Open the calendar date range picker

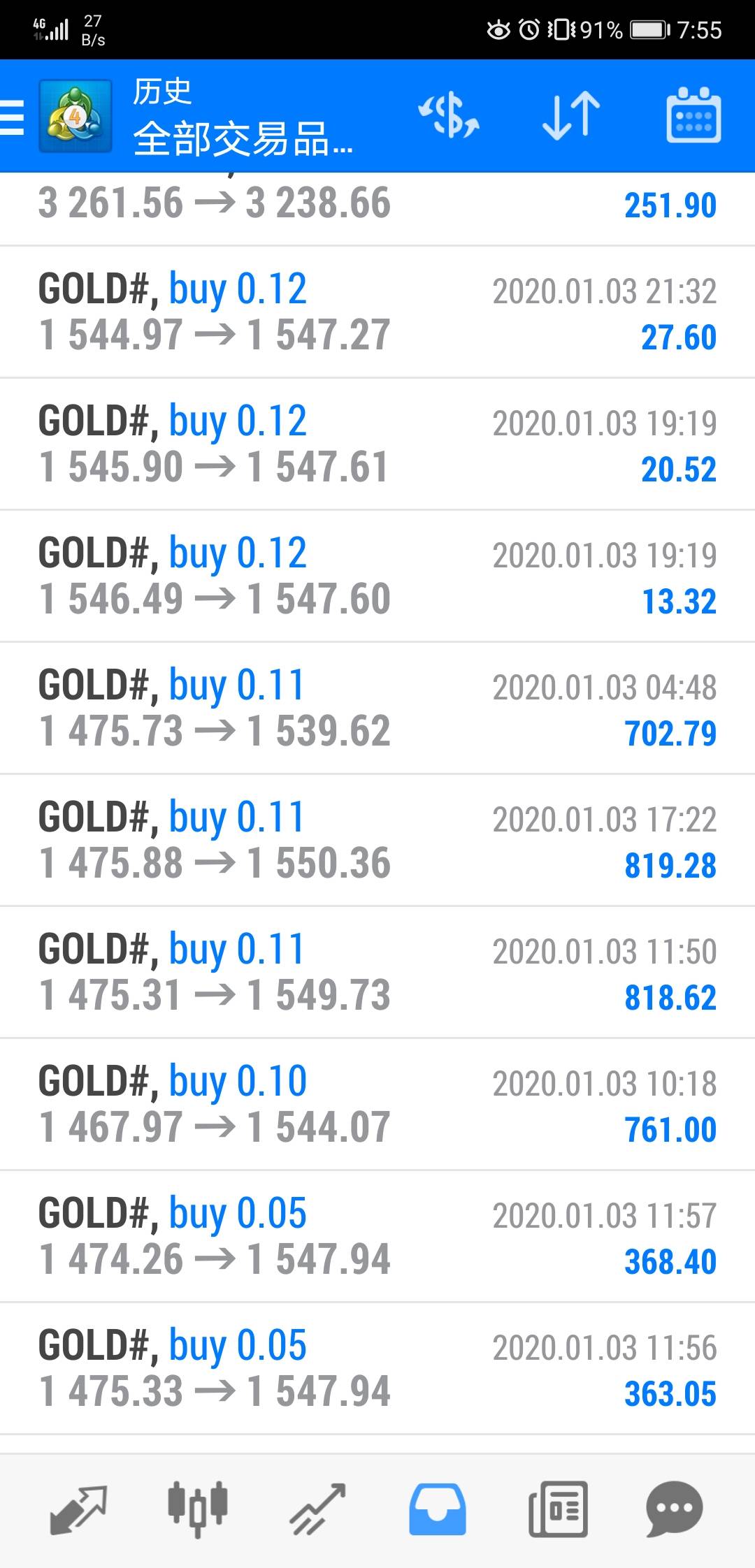click(x=693, y=116)
